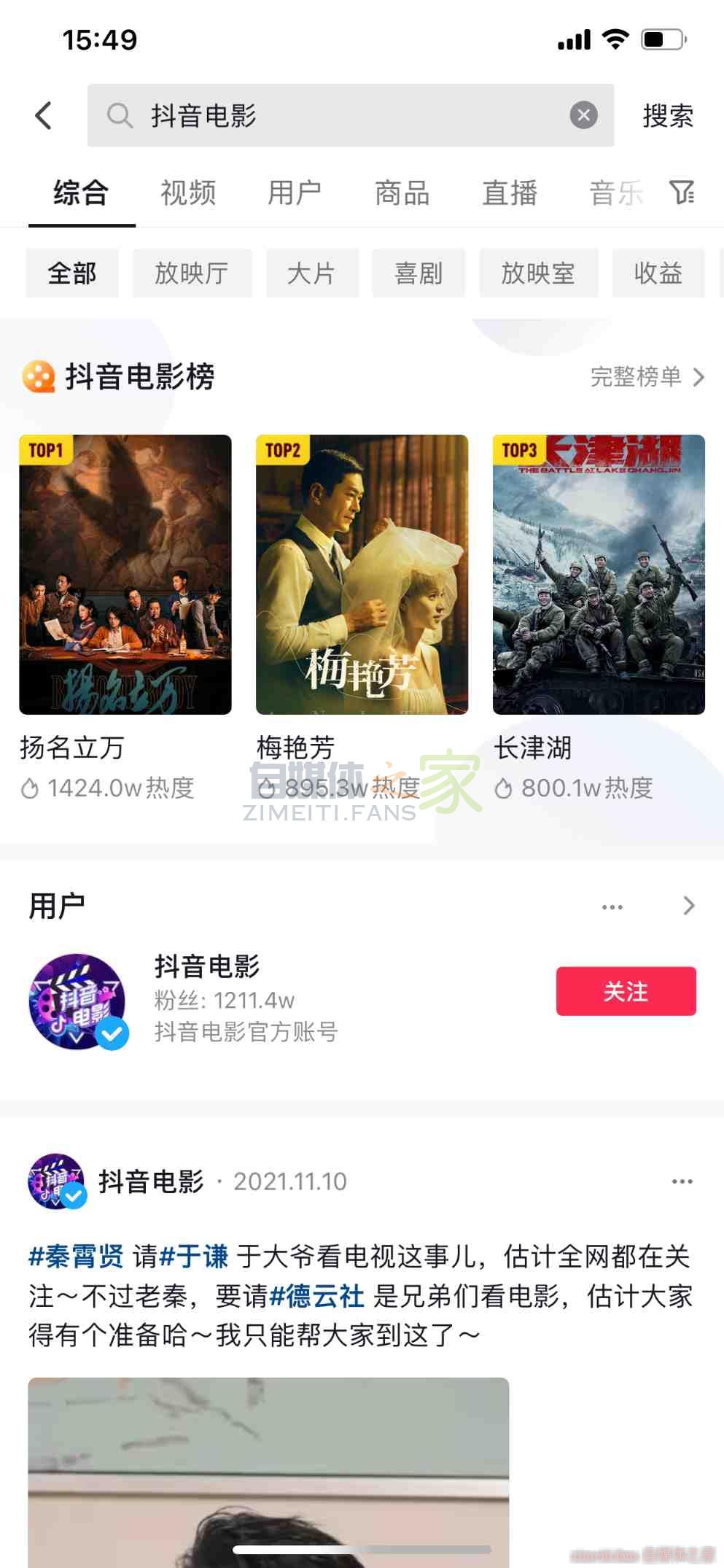Switch to the 直播 tab
This screenshot has height=1568, width=724.
tap(510, 192)
